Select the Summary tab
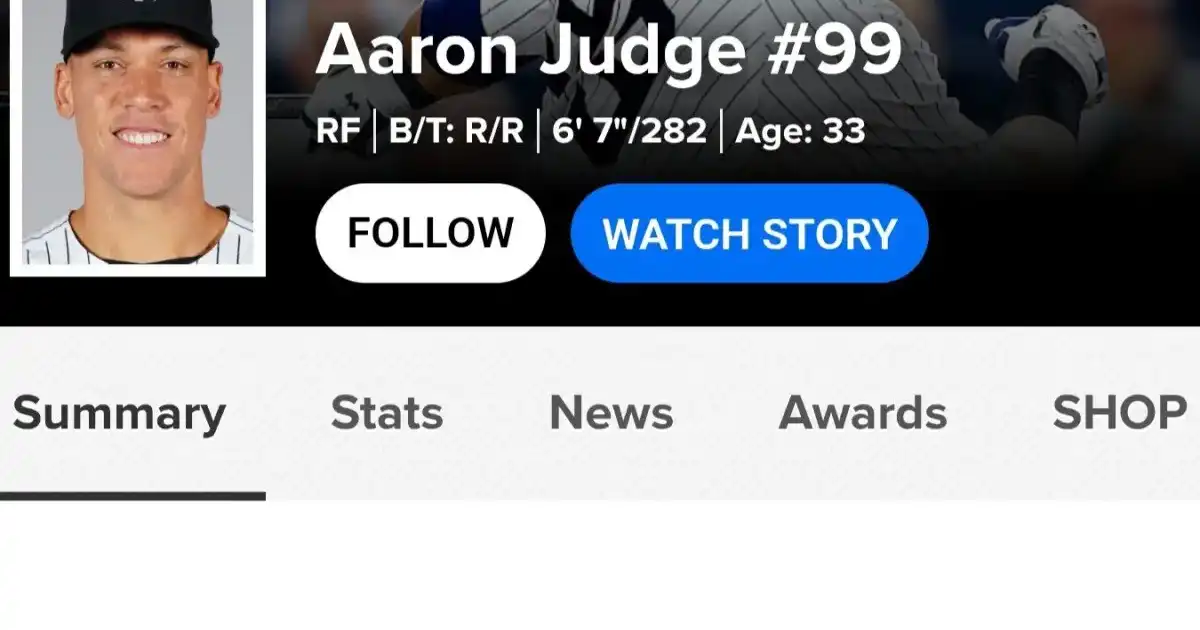Image resolution: width=1200 pixels, height=630 pixels. click(x=120, y=413)
